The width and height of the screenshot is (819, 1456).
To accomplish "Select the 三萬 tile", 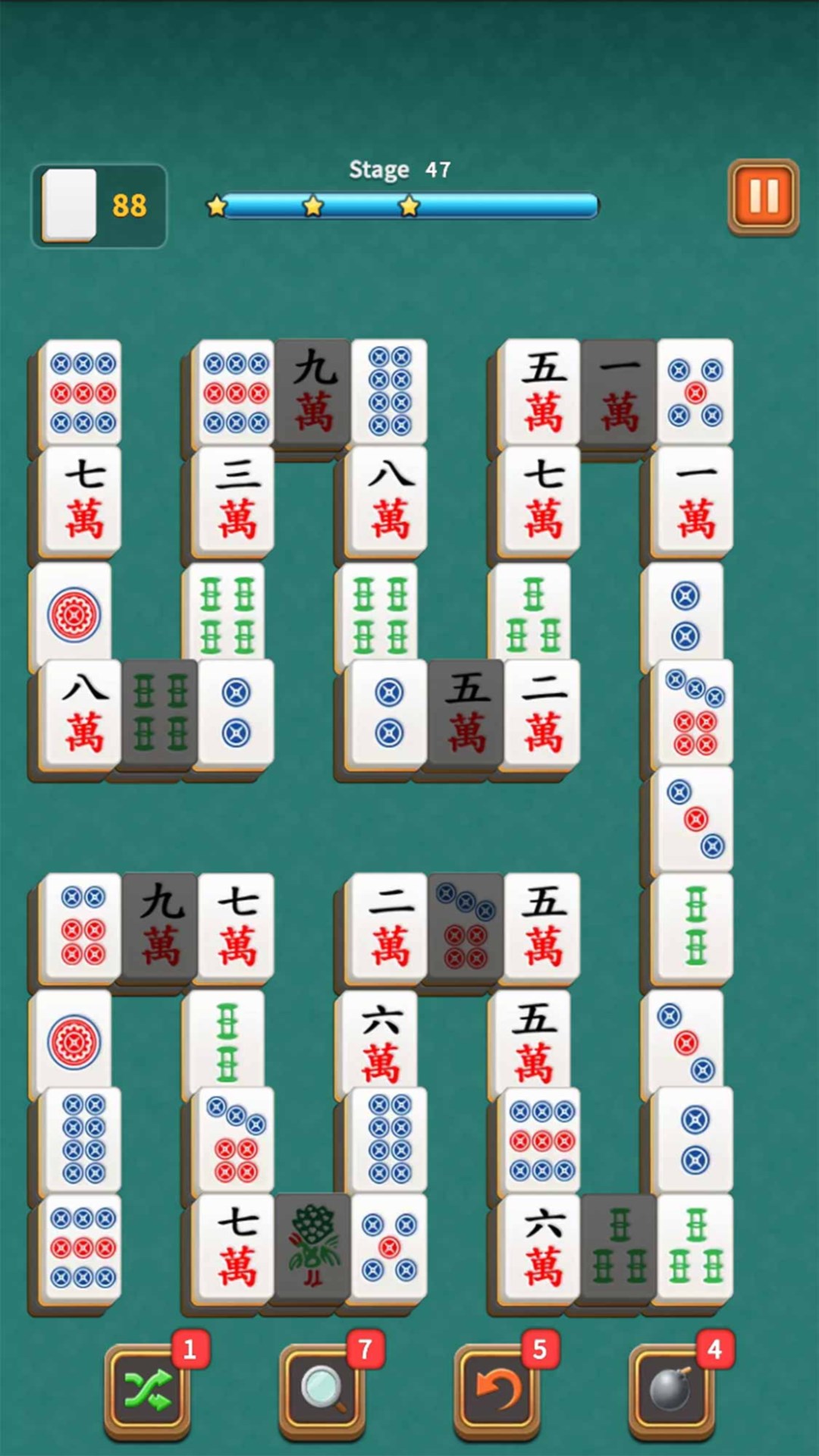I will click(x=235, y=500).
